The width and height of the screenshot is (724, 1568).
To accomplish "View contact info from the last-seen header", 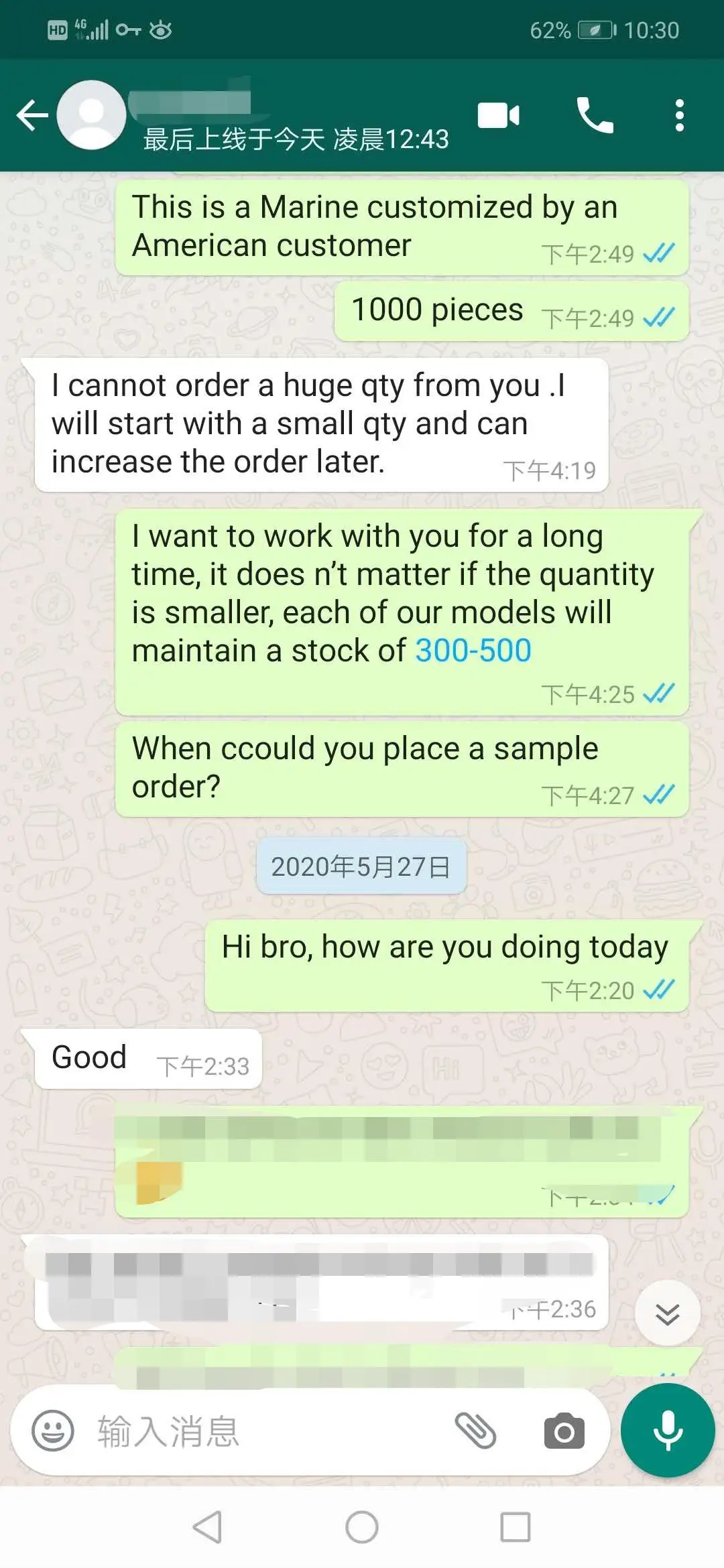I will coord(295,139).
